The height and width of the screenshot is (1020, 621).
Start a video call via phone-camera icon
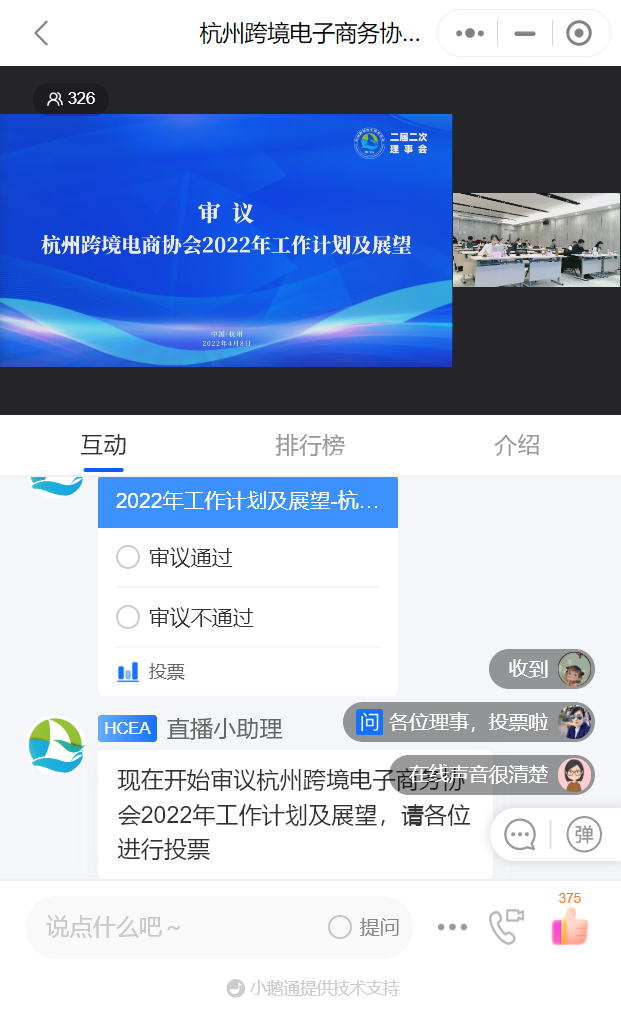506,927
